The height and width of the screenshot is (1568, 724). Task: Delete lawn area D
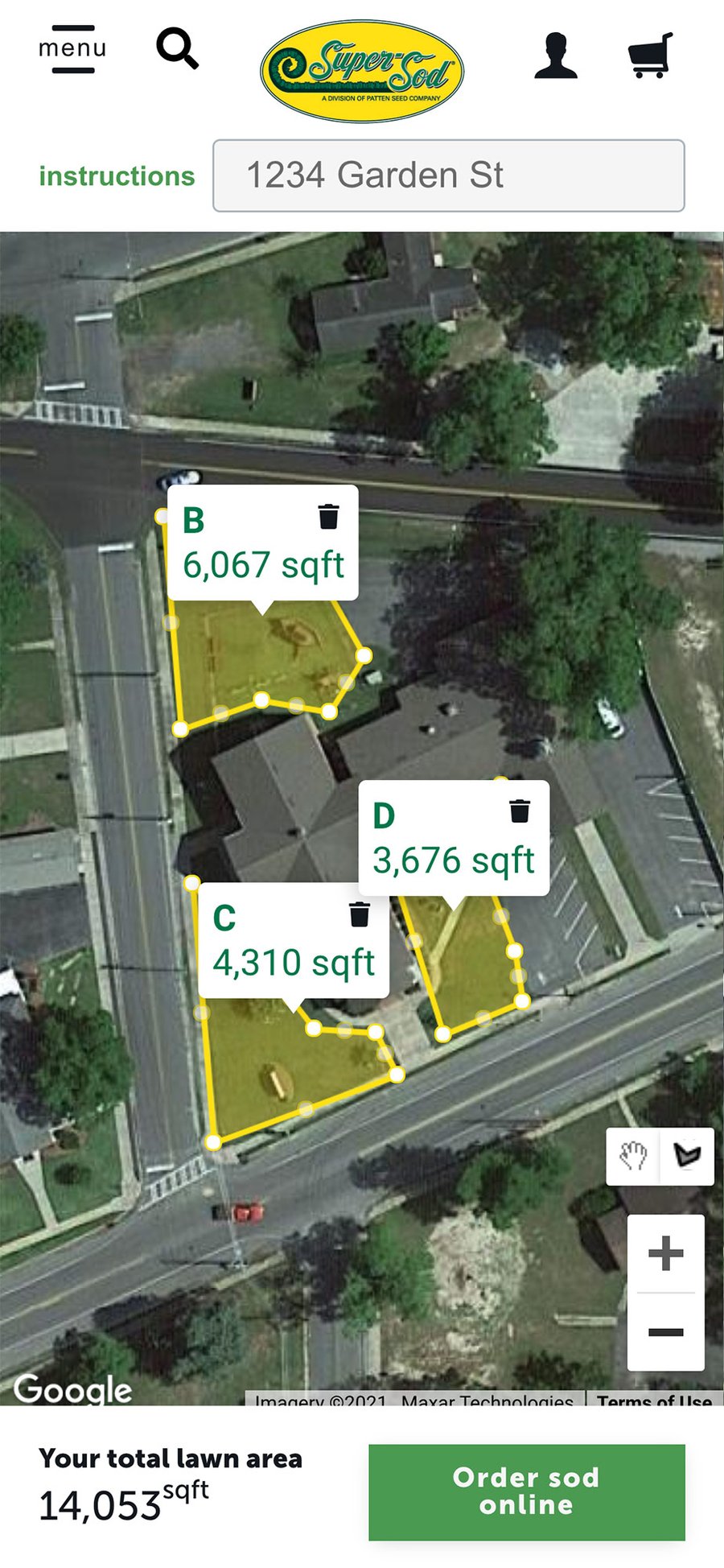520,811
